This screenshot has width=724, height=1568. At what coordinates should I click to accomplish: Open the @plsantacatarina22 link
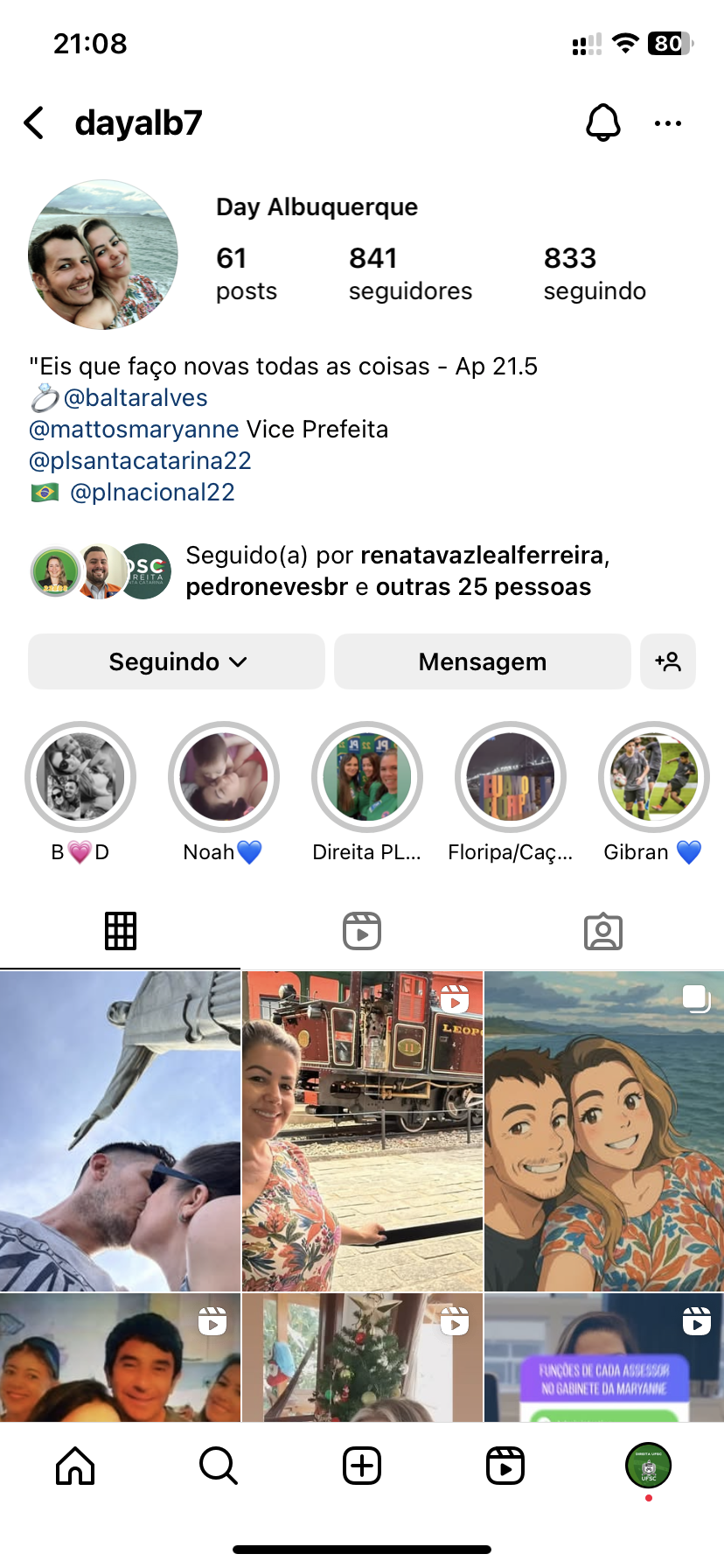pos(140,461)
